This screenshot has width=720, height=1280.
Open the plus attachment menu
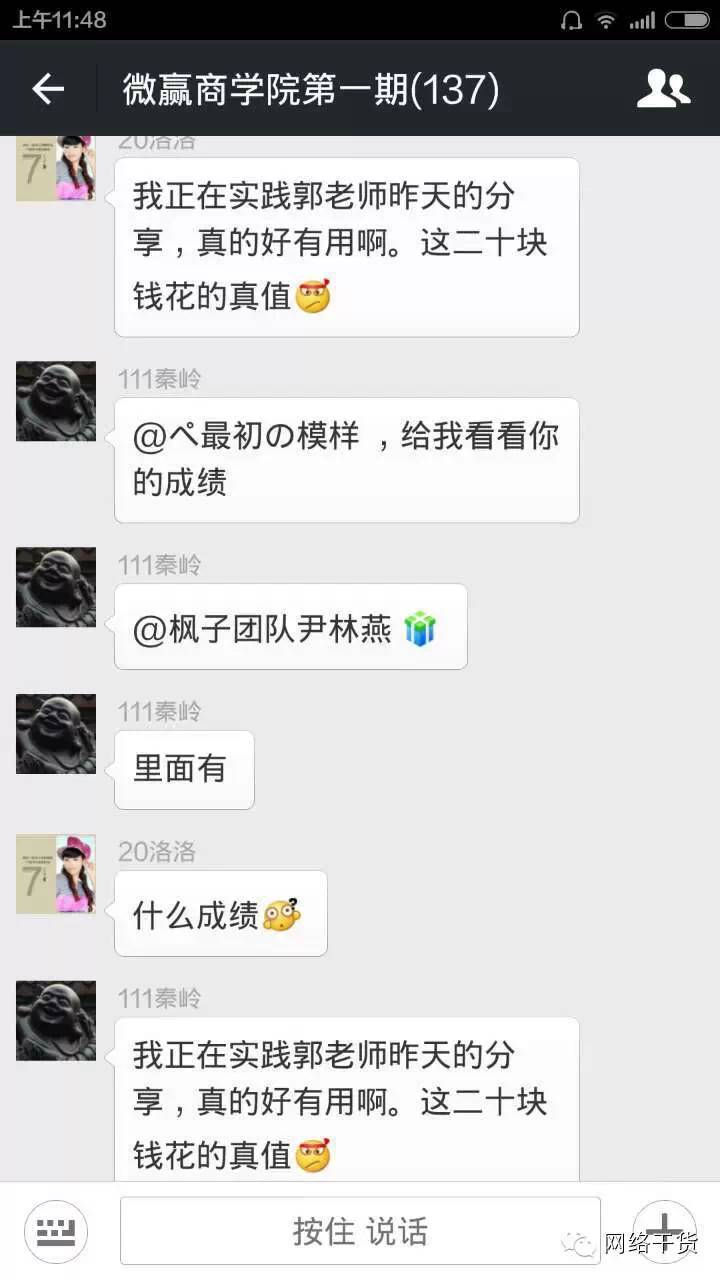664,1231
